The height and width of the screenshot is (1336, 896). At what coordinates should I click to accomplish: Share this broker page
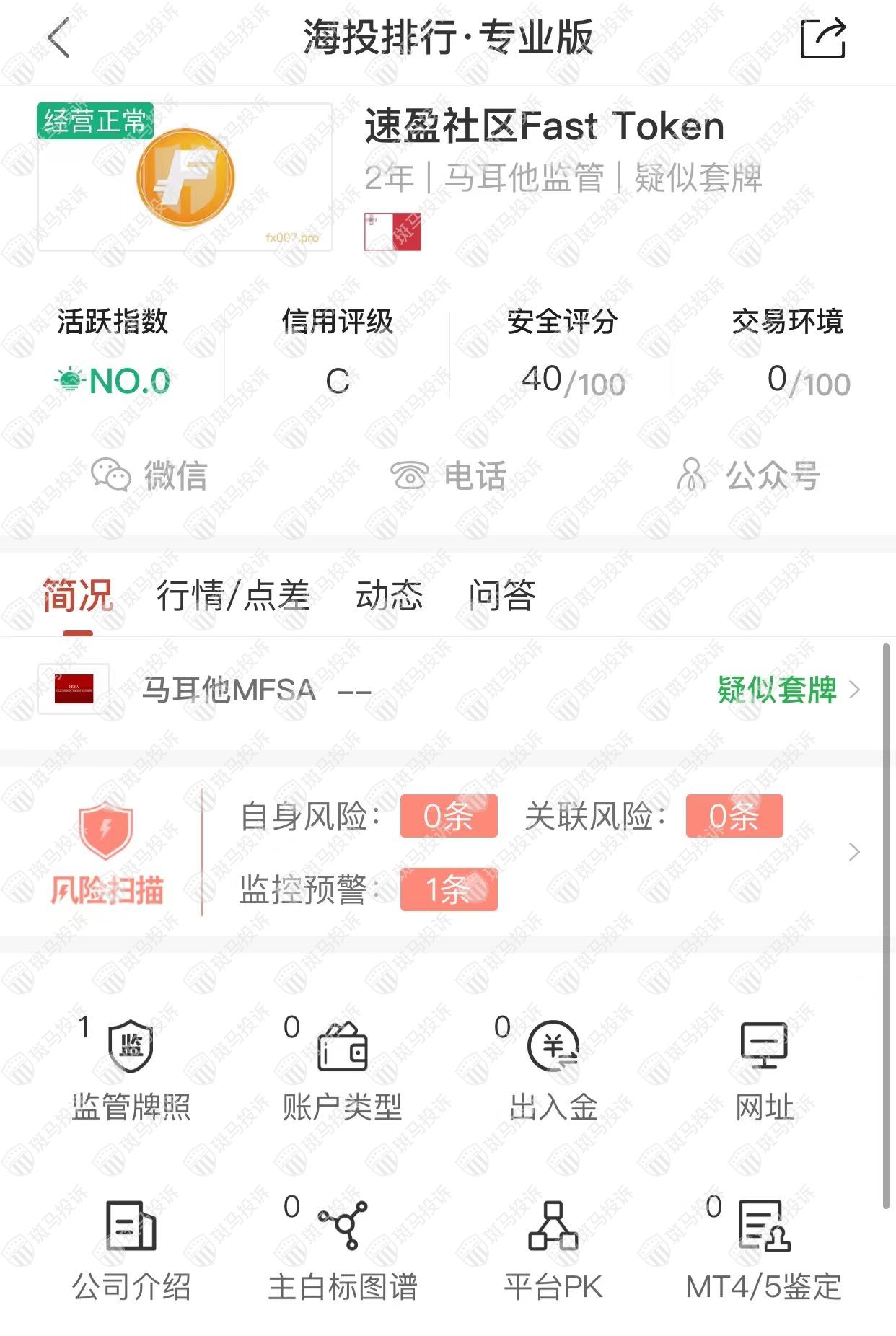click(822, 38)
